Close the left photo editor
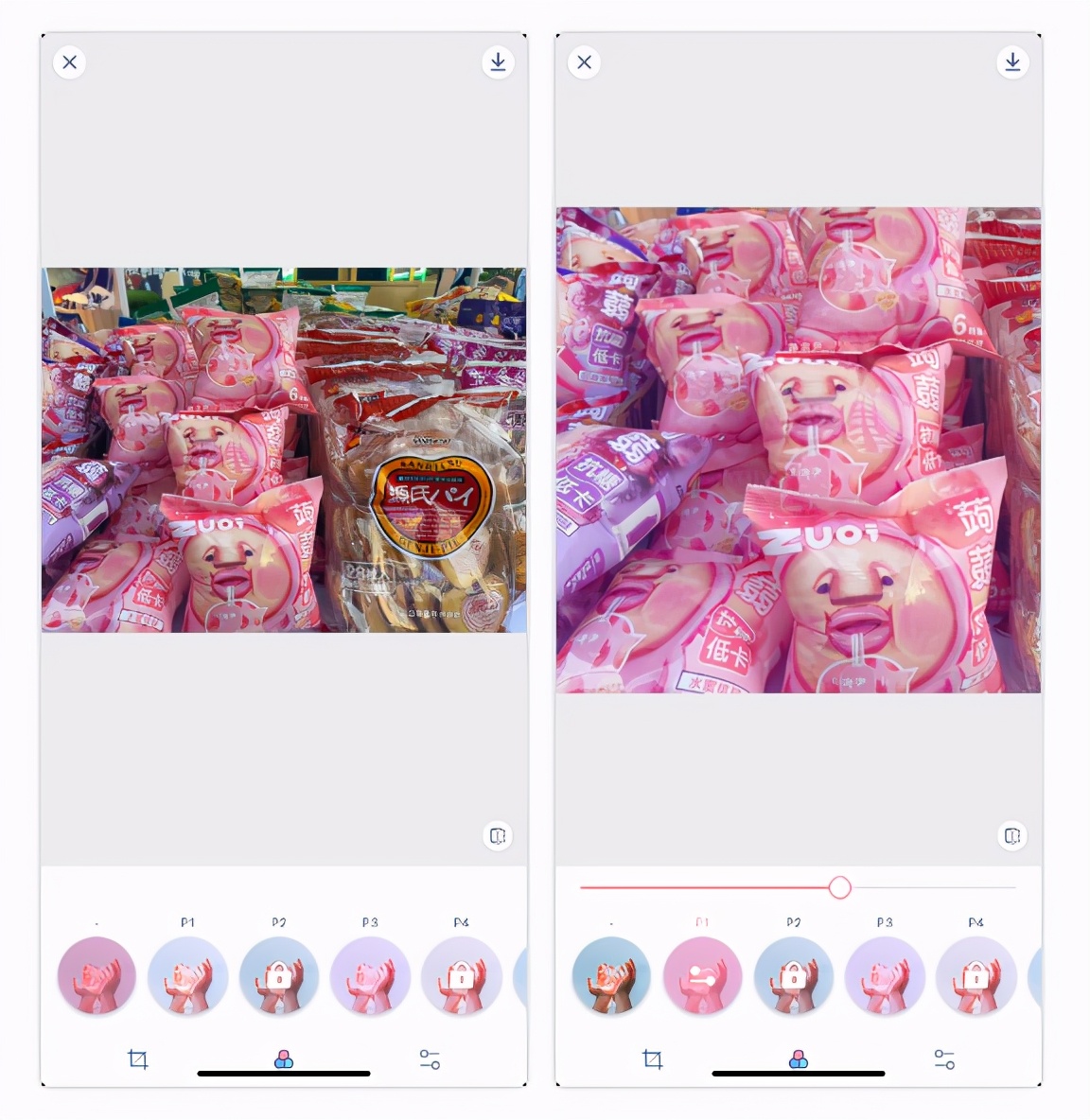The image size is (1090, 1120). (69, 61)
